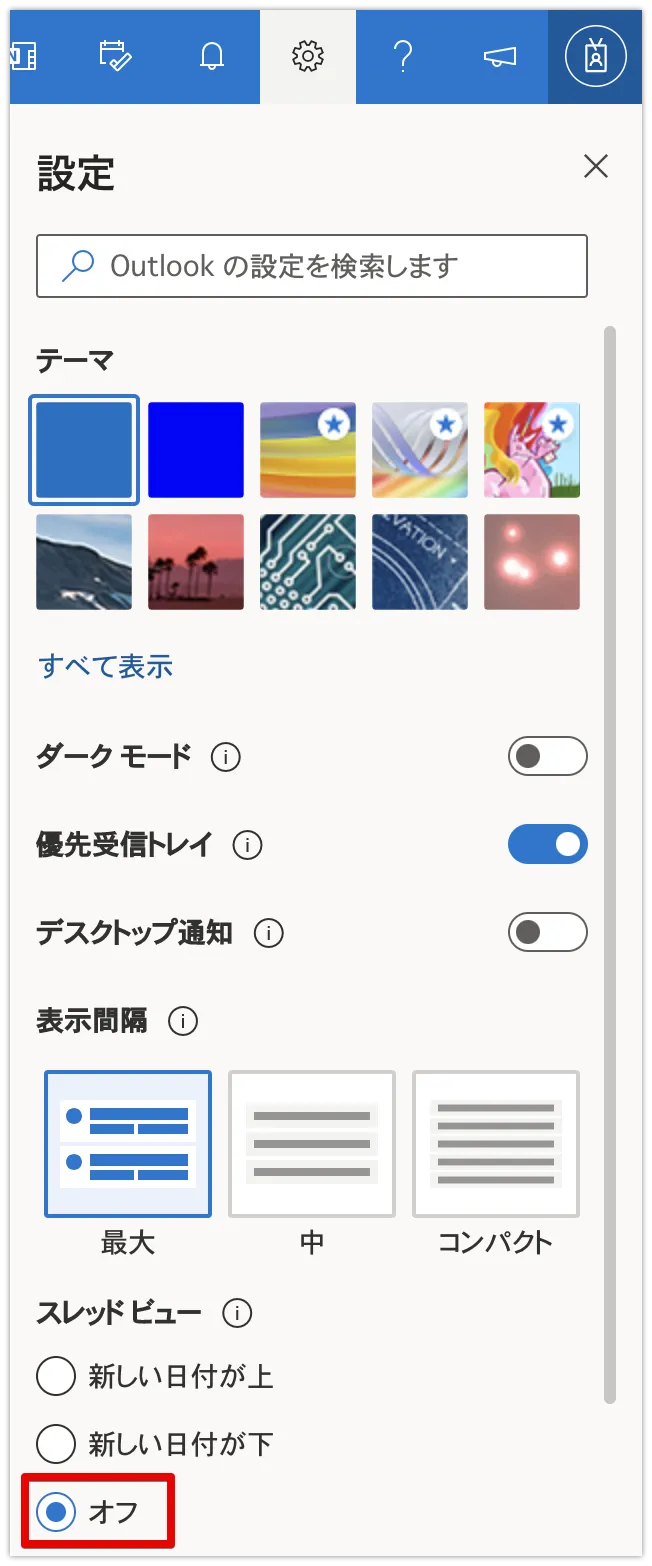Turn off 優先受信トレイ
Viewport: 652px width, 1566px height.
pos(547,845)
